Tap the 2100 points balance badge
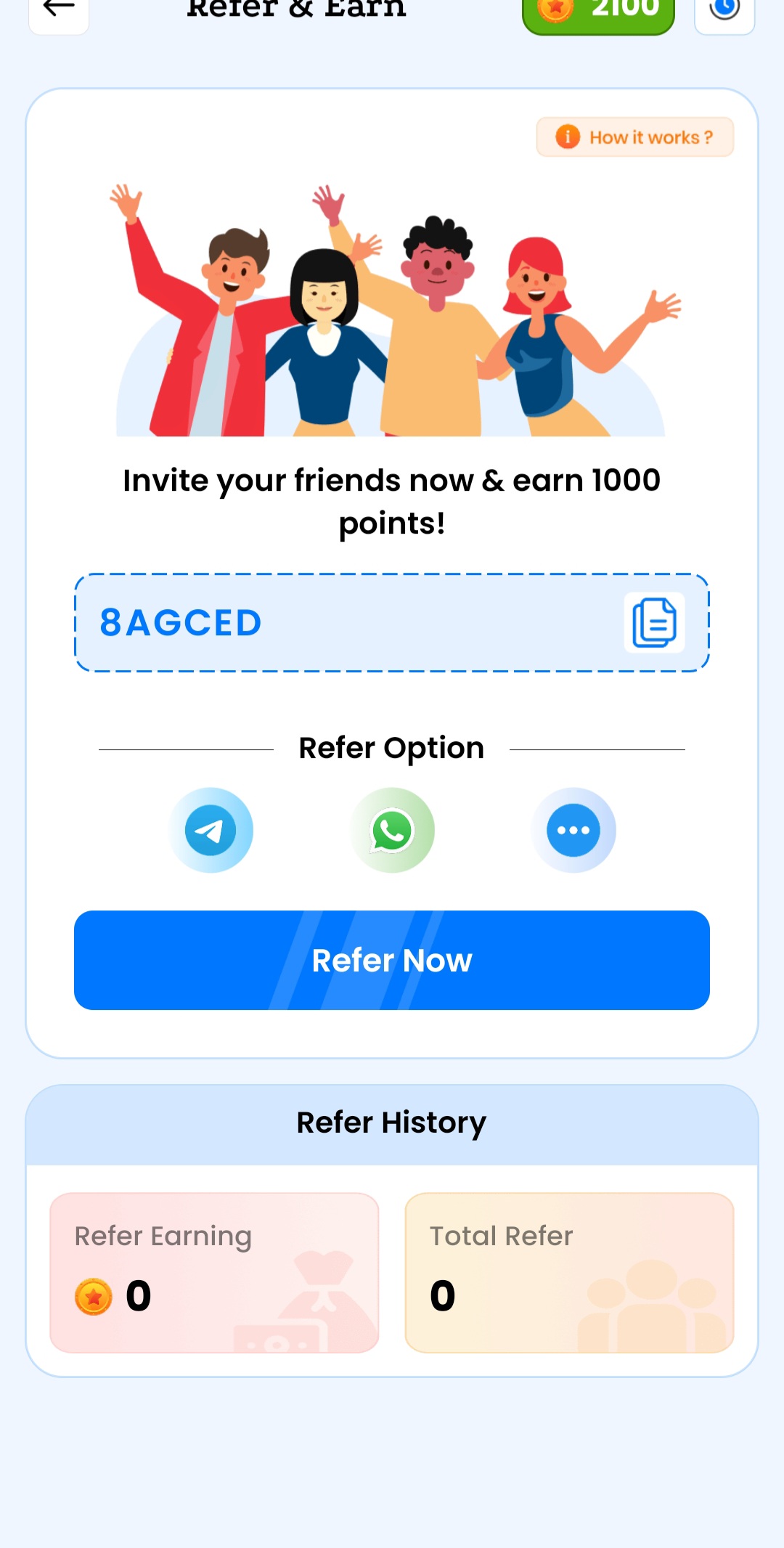The height and width of the screenshot is (1548, 784). [598, 9]
